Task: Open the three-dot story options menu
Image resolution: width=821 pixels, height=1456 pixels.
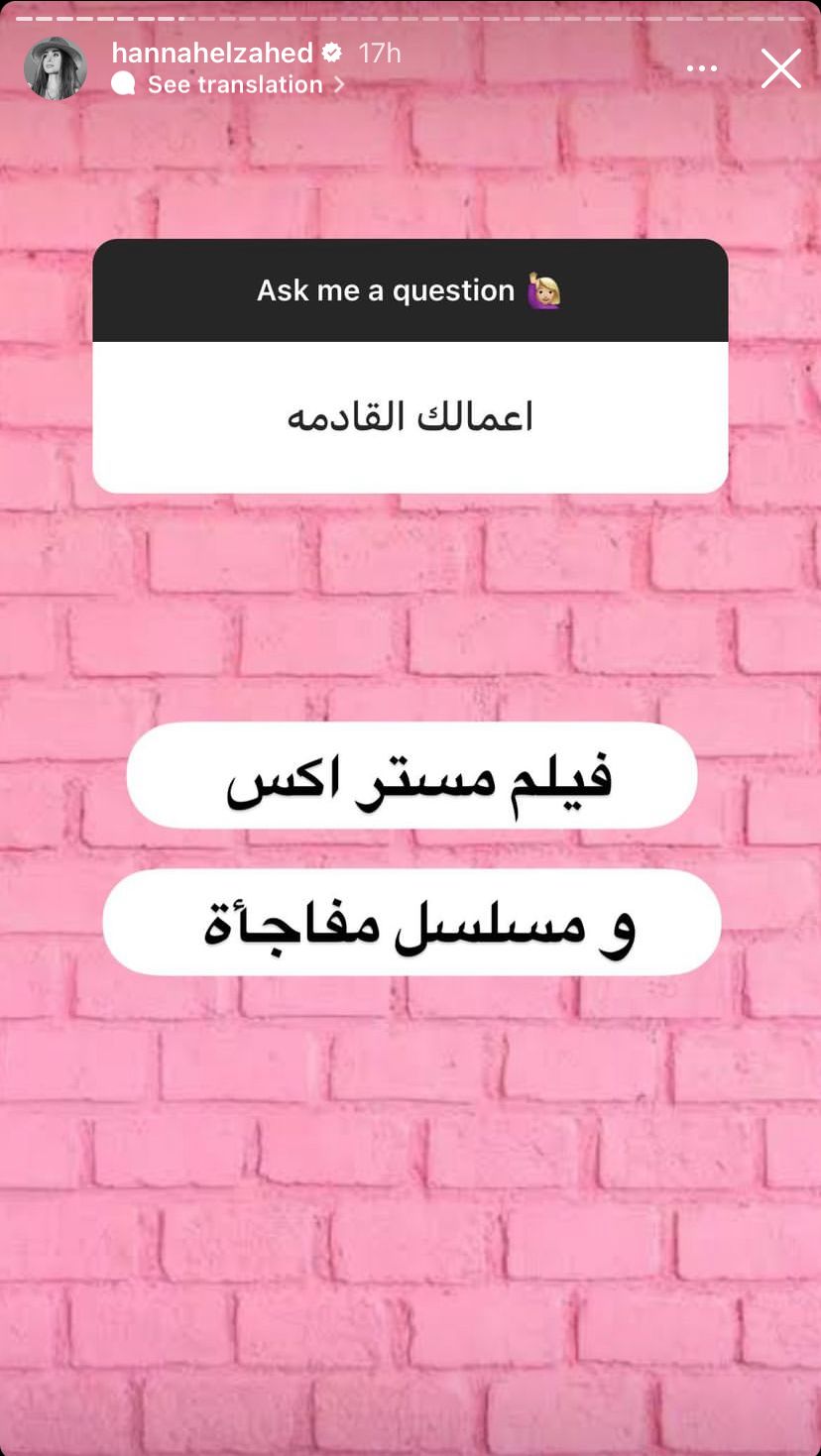Action: point(701,69)
